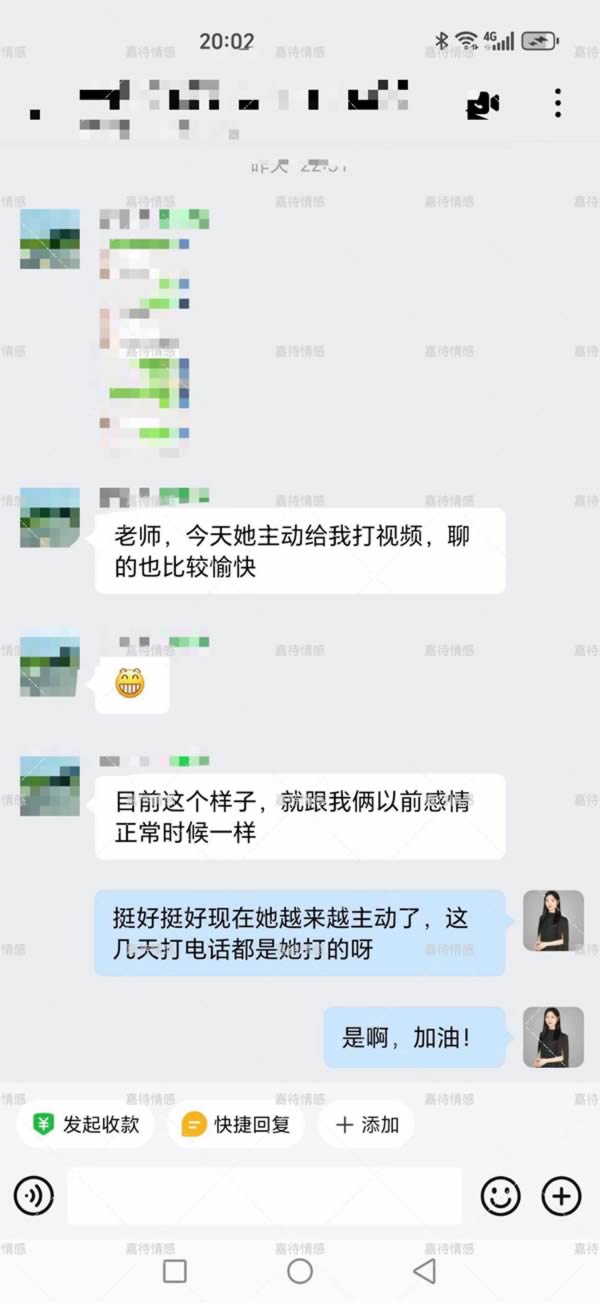Open the sender avatar beside 老师，今天她主动 message
Screen dimensions: 600x1303
[50, 517]
